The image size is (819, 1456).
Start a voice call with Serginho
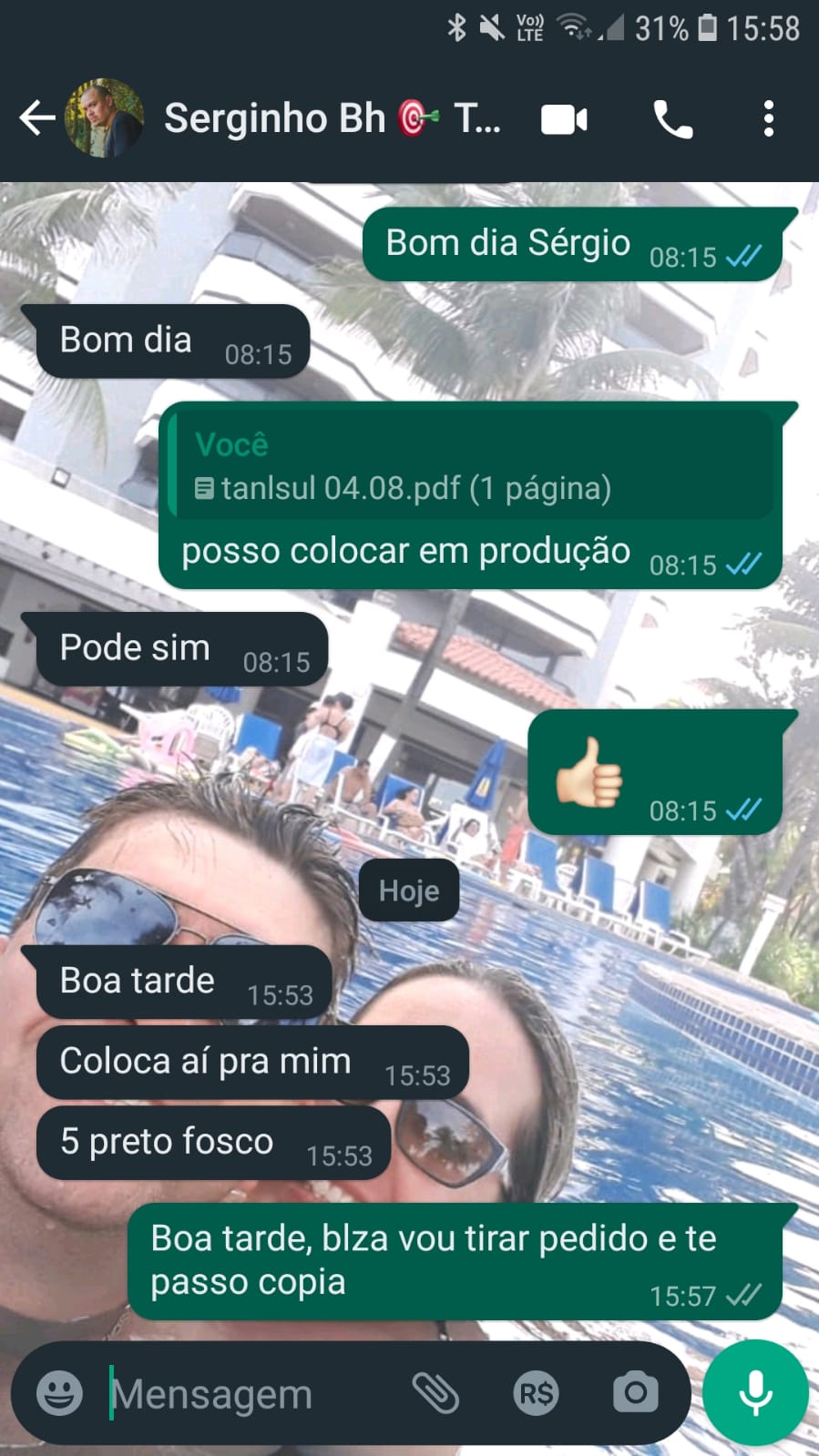coord(673,119)
